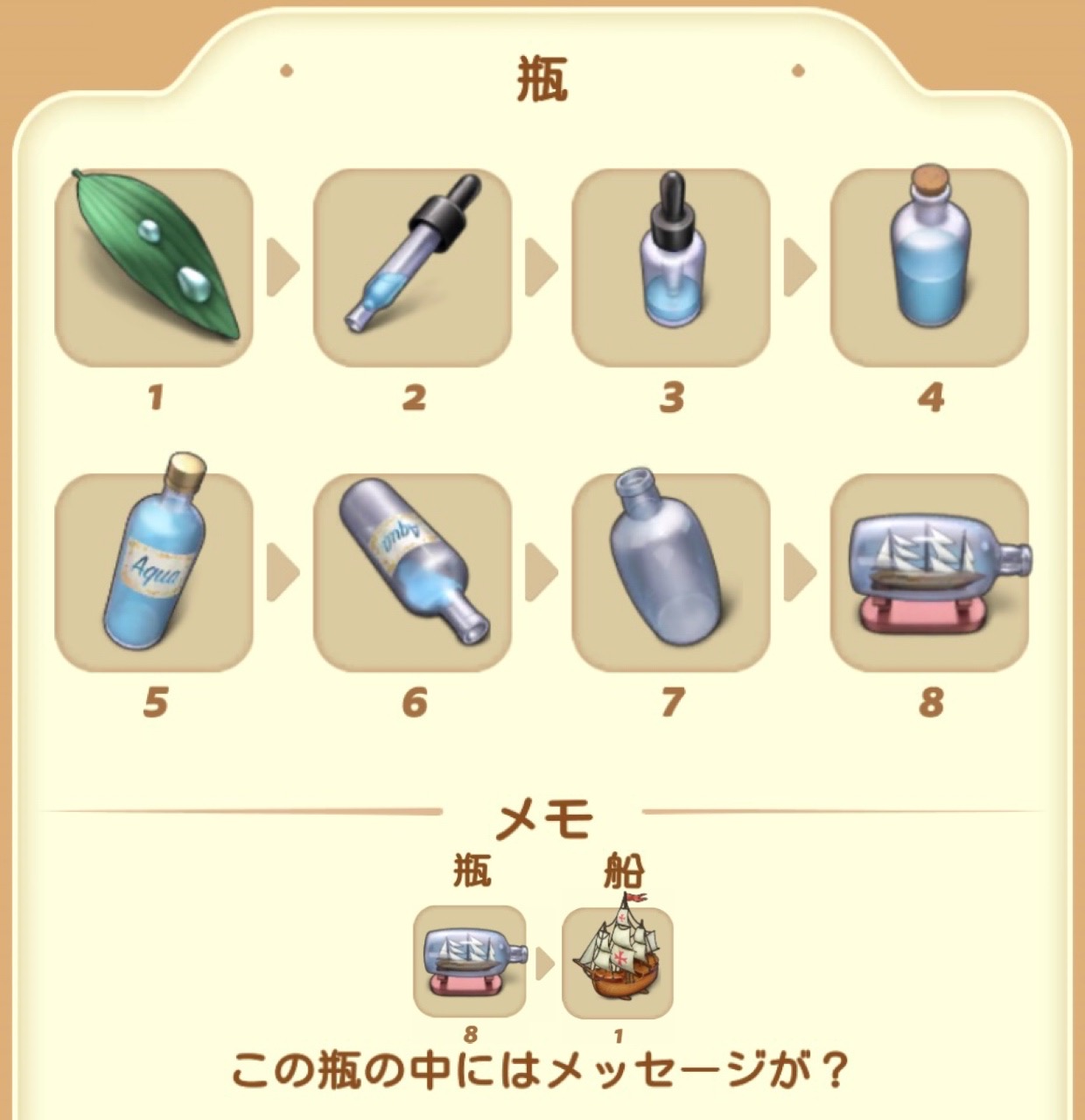Open the 船 ship tile in the メモ section

pyautogui.click(x=618, y=962)
